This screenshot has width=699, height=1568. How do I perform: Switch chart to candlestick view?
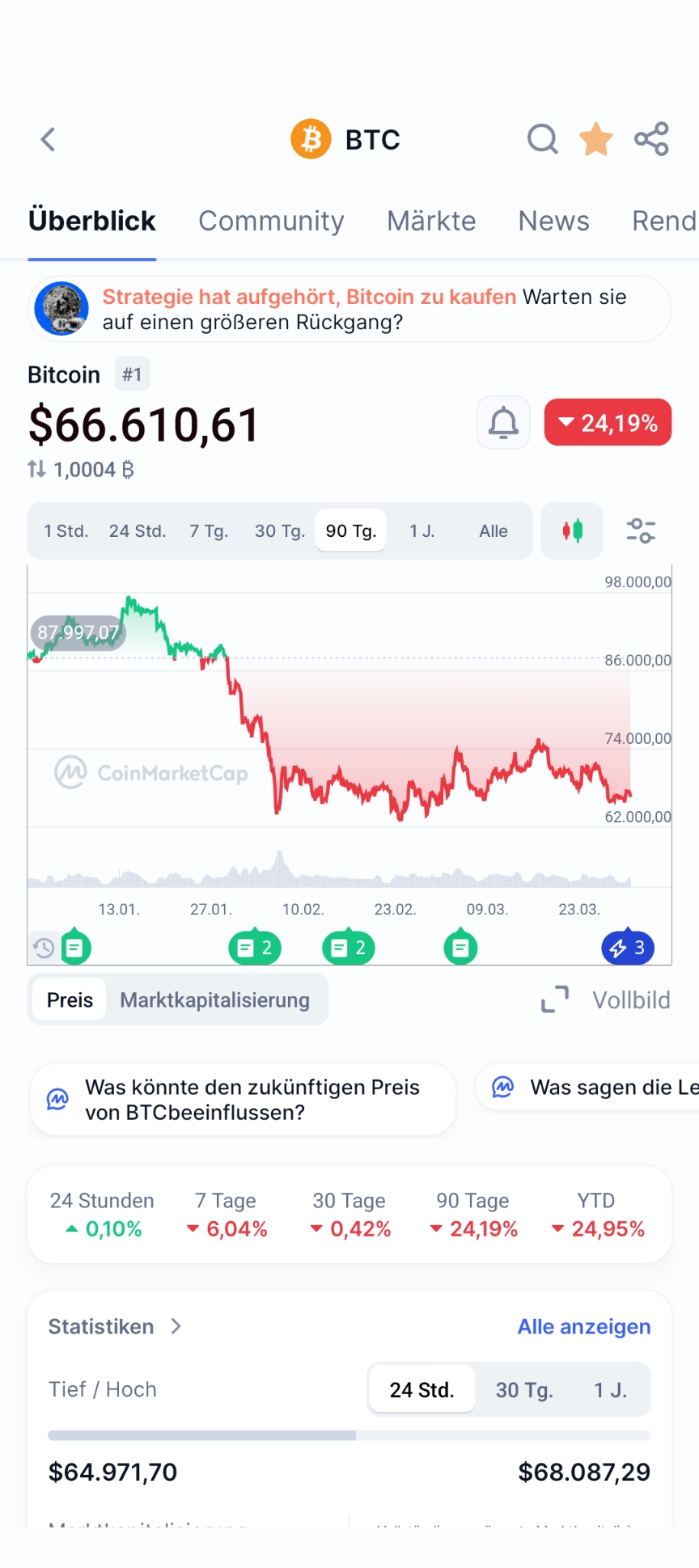click(572, 530)
